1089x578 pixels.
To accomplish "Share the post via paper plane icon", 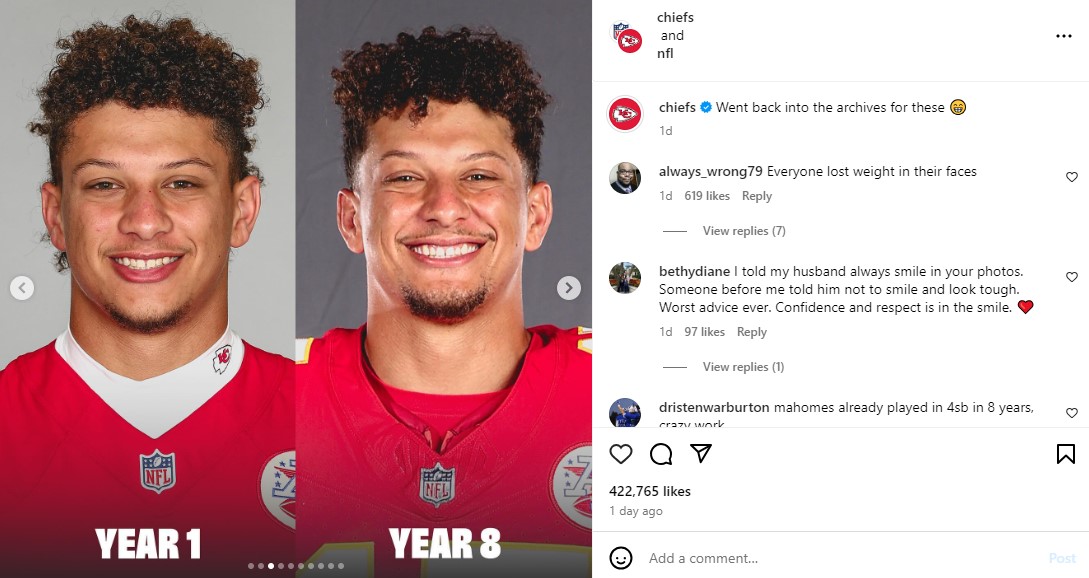I will click(x=701, y=454).
